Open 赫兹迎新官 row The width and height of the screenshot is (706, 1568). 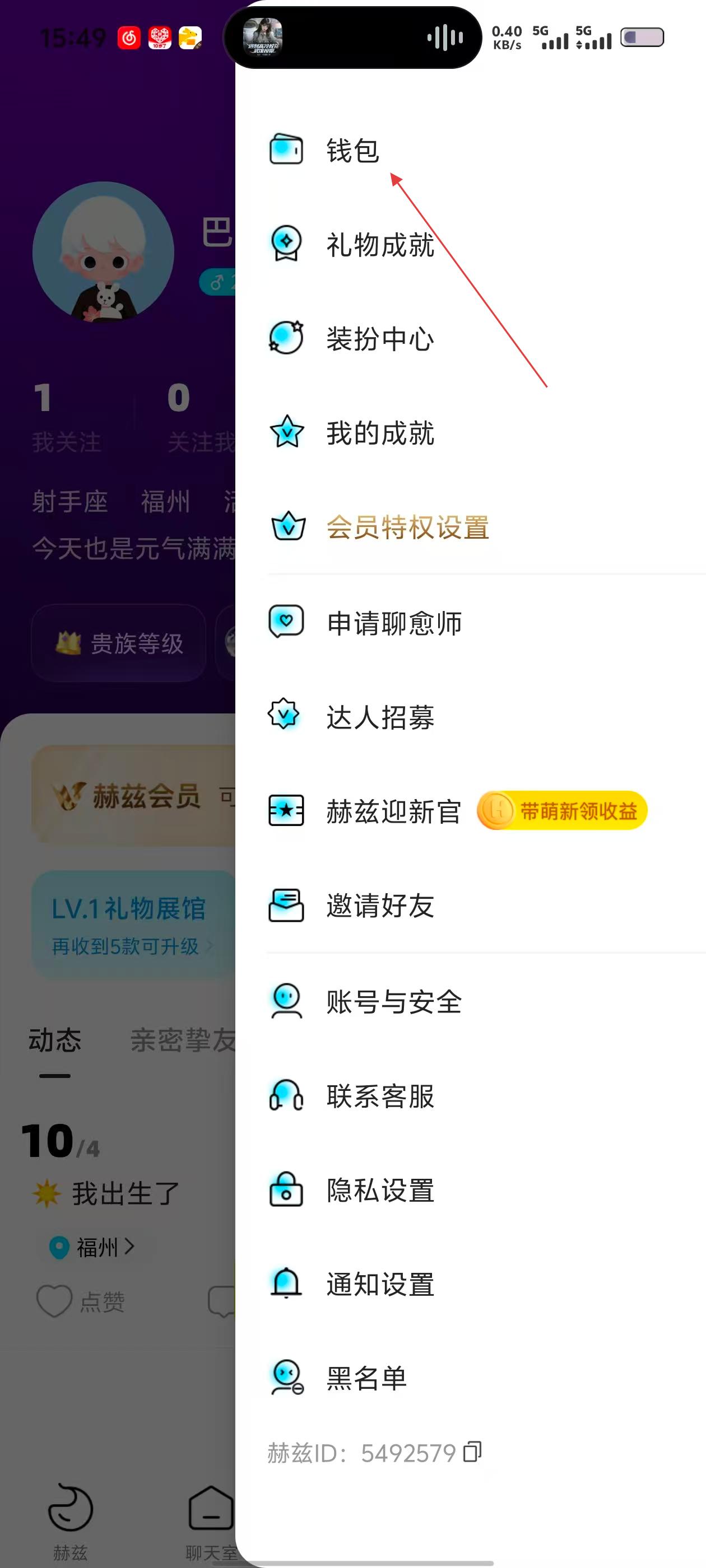pyautogui.click(x=393, y=811)
